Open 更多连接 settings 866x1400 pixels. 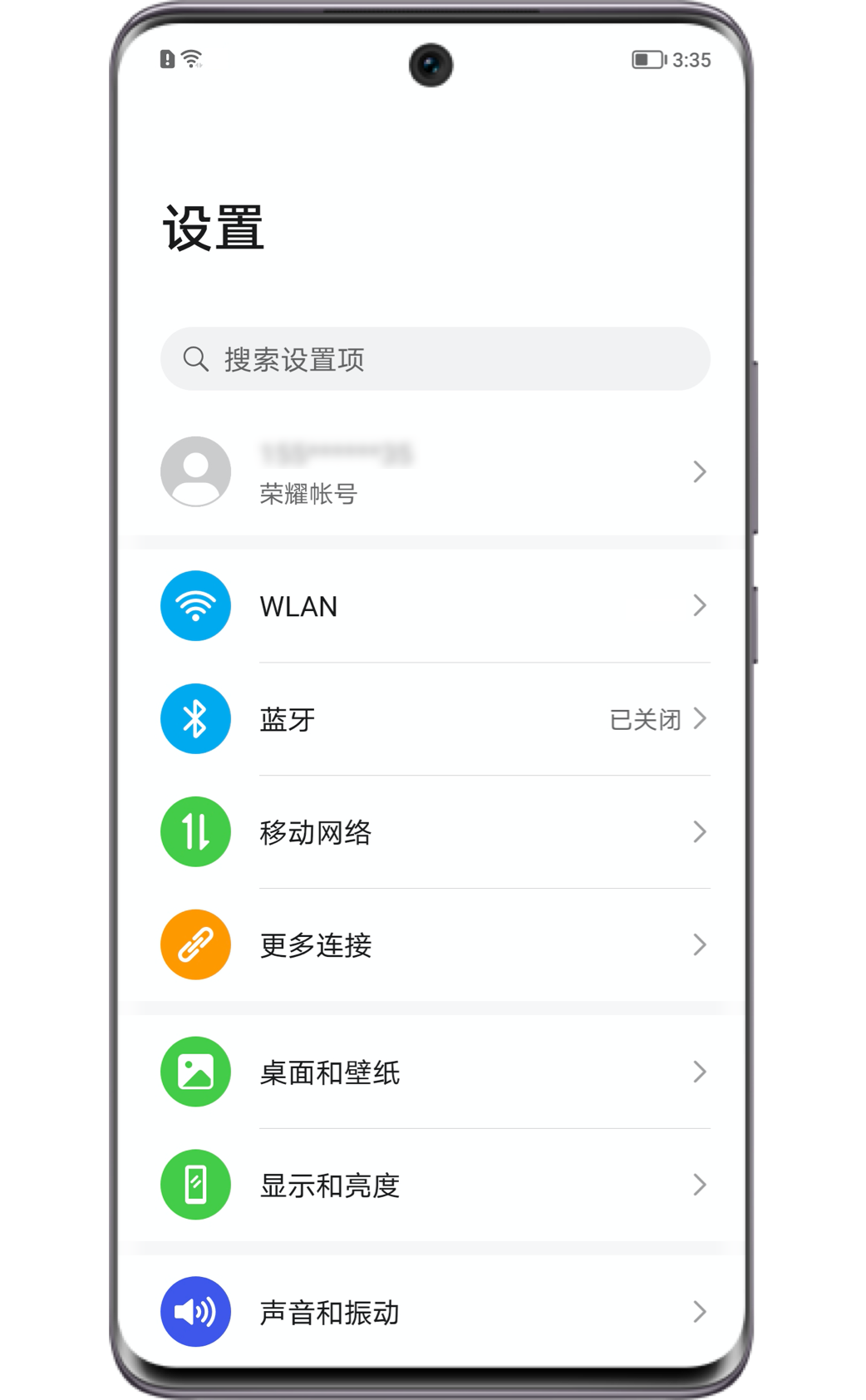click(432, 945)
